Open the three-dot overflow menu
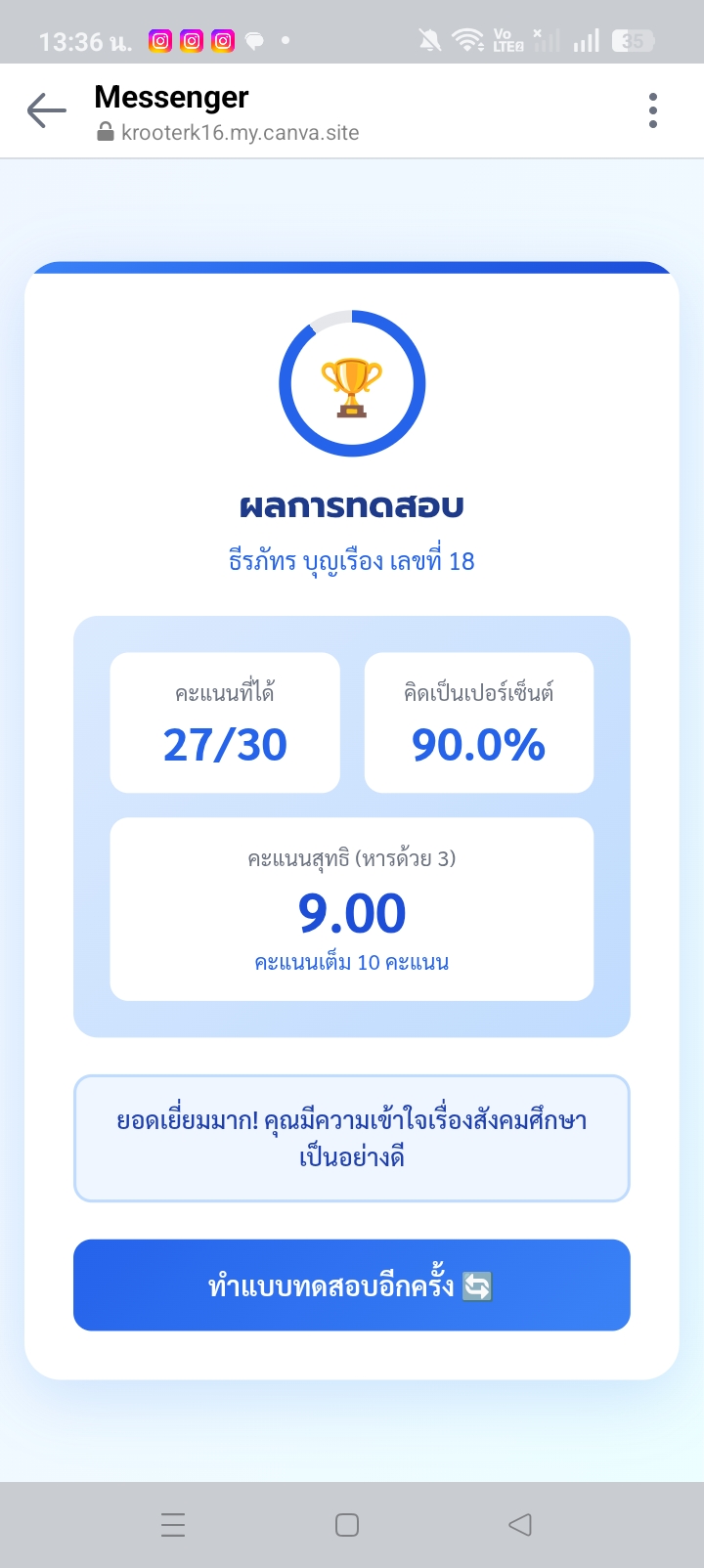Viewport: 704px width, 1568px height. tap(653, 110)
